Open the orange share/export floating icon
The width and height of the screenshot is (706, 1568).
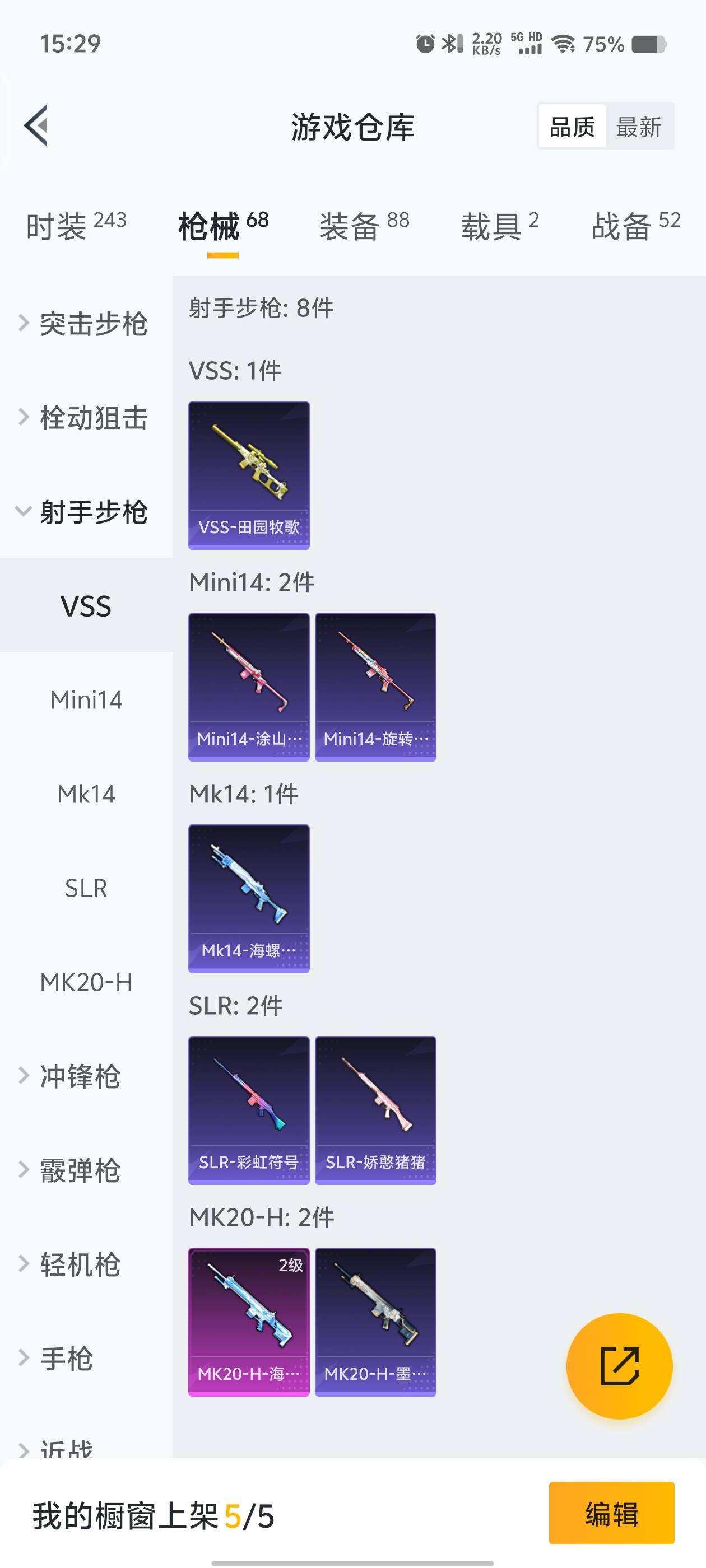620,1366
